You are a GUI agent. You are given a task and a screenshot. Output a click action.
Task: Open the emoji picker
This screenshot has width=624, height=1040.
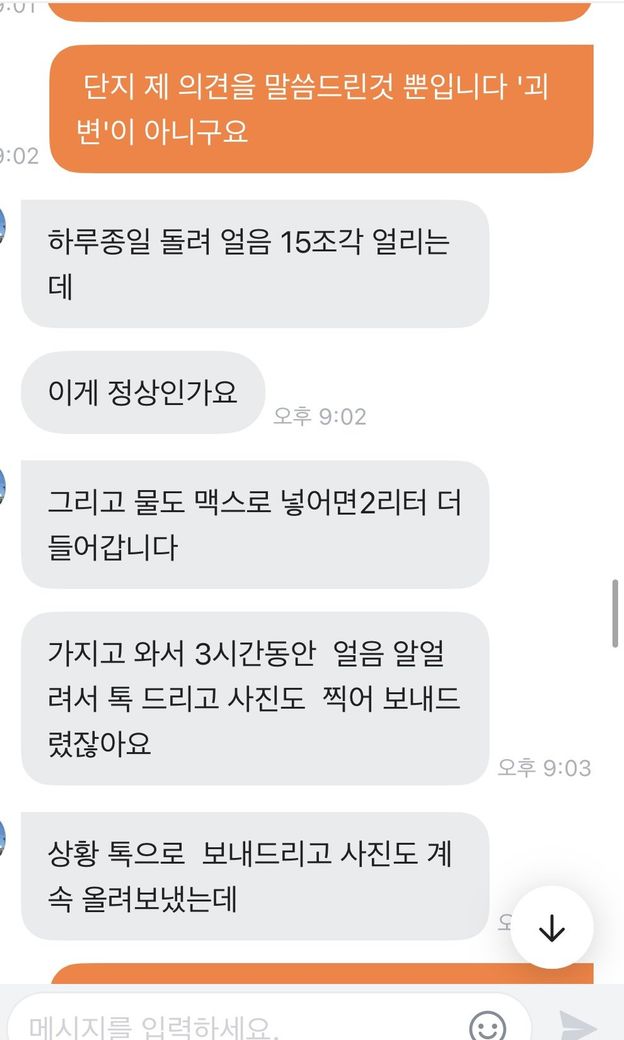coord(487,1025)
